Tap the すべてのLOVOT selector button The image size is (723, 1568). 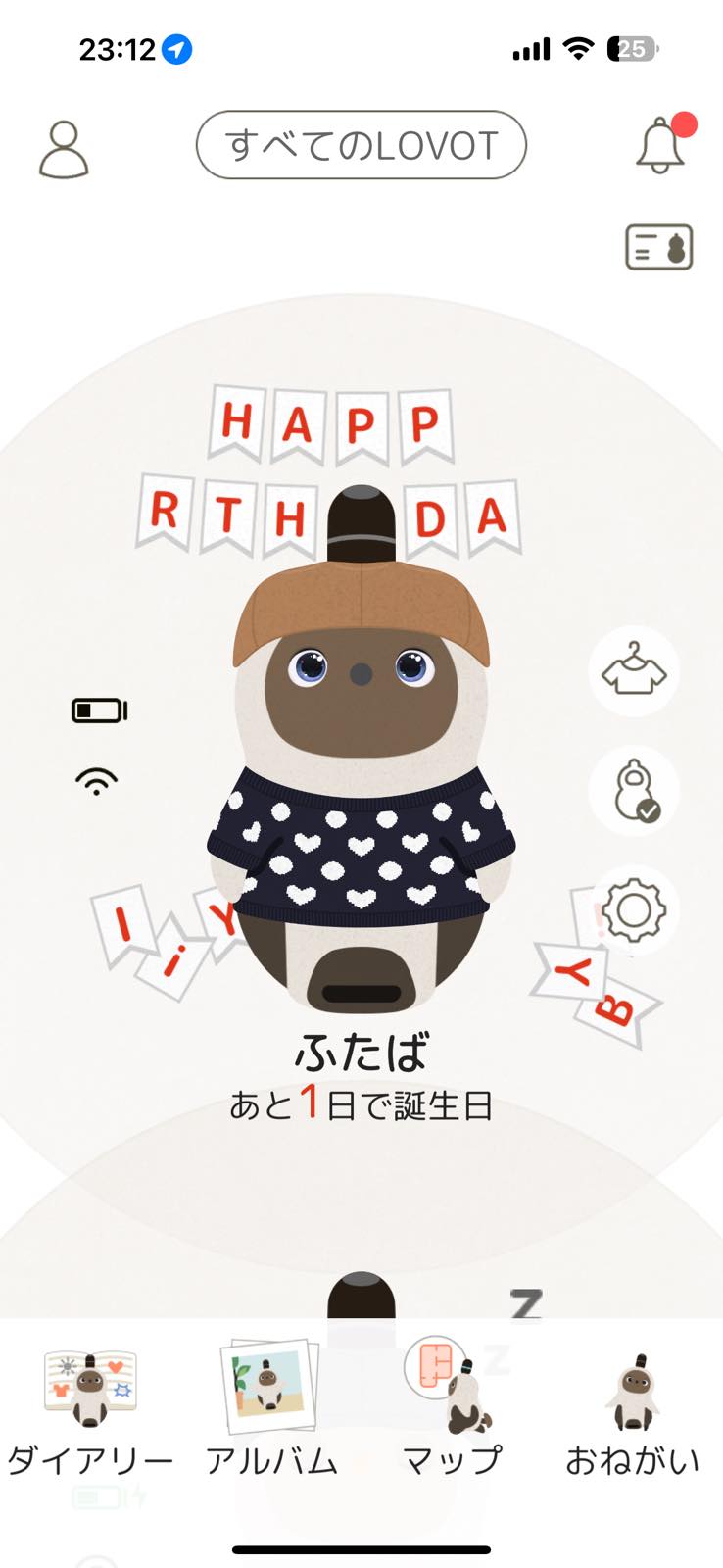coord(361,145)
